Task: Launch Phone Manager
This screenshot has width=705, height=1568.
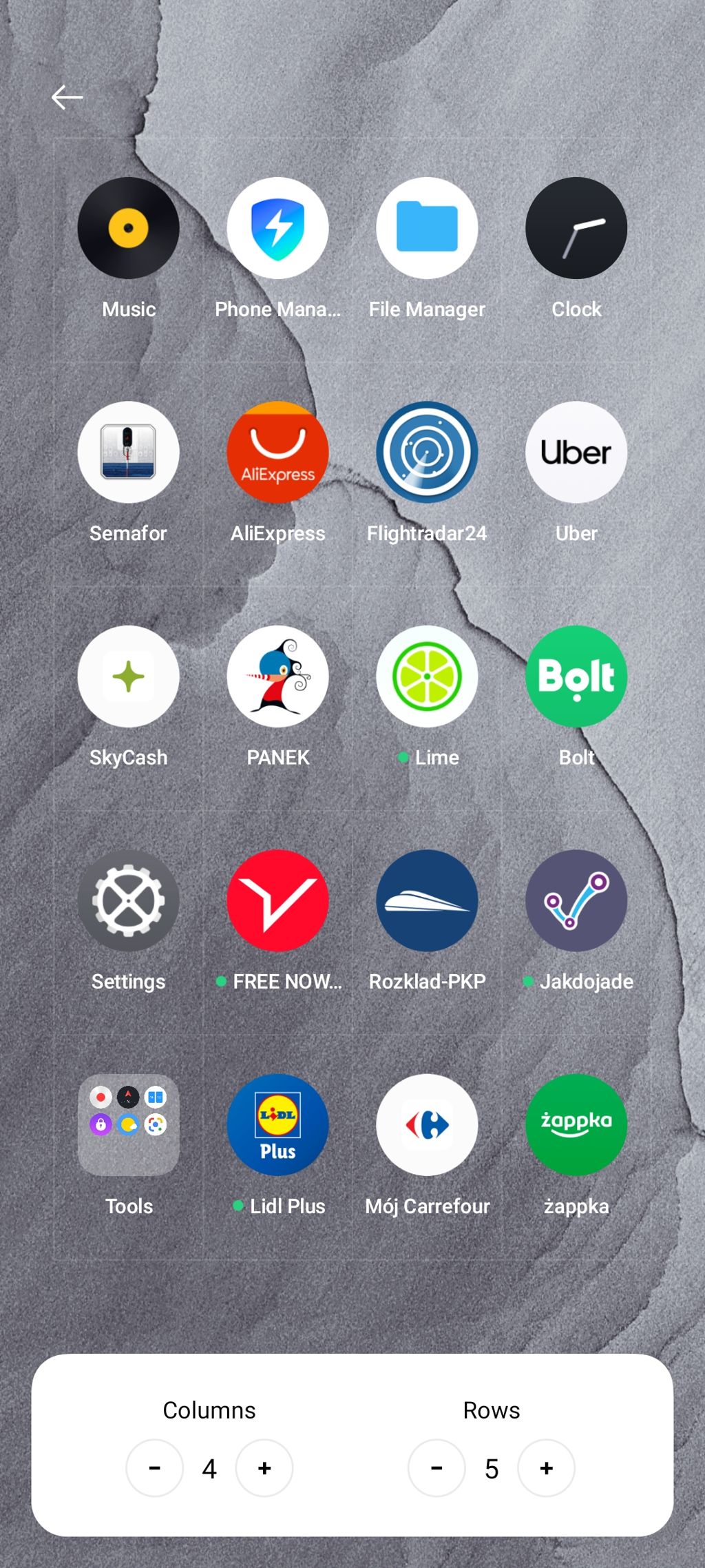Action: (277, 228)
